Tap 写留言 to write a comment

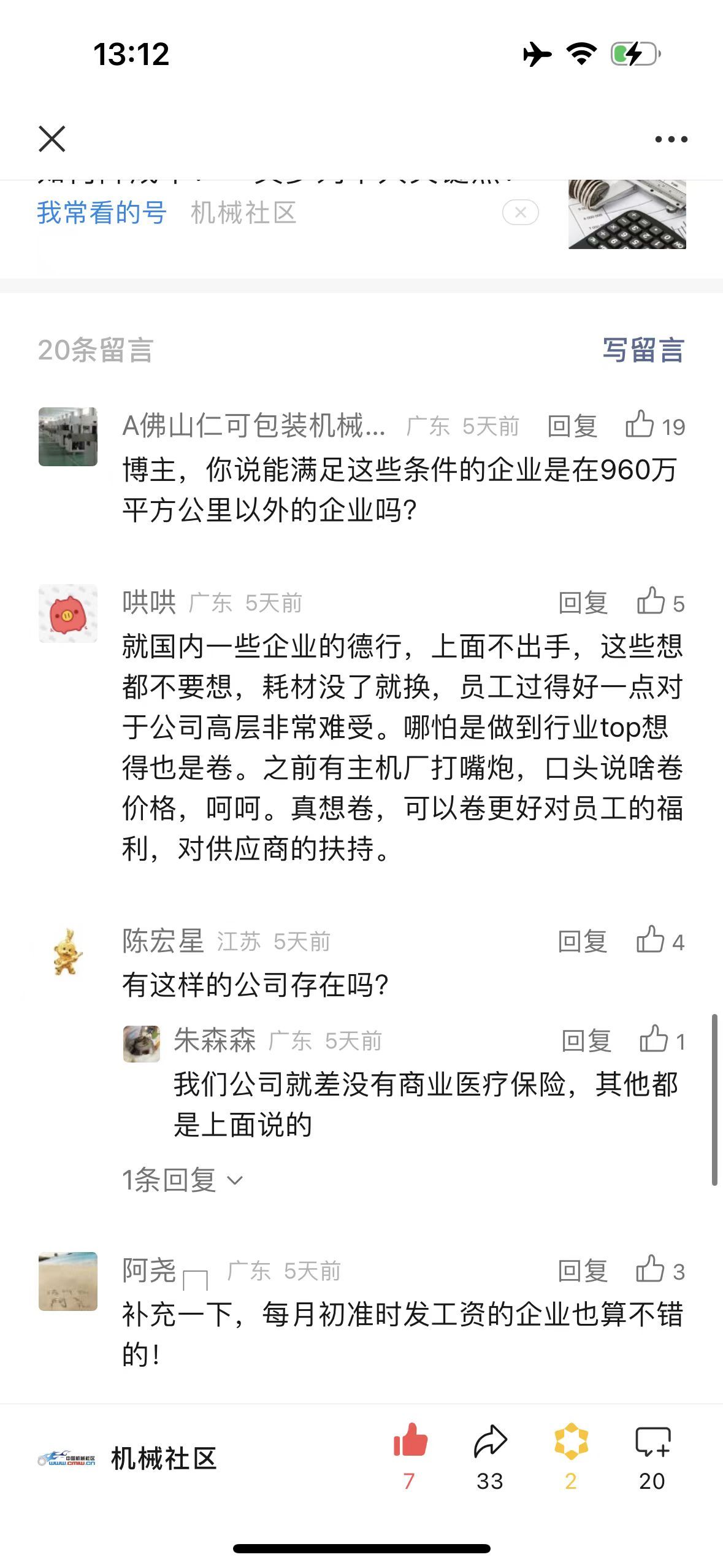(643, 350)
